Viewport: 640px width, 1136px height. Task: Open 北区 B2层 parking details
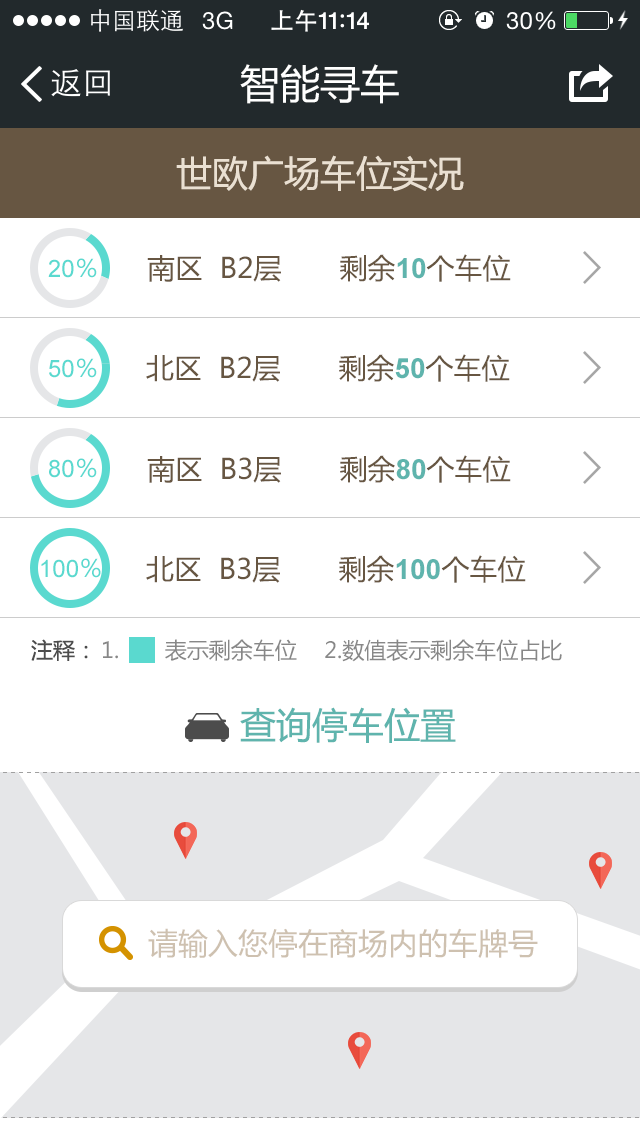[320, 368]
